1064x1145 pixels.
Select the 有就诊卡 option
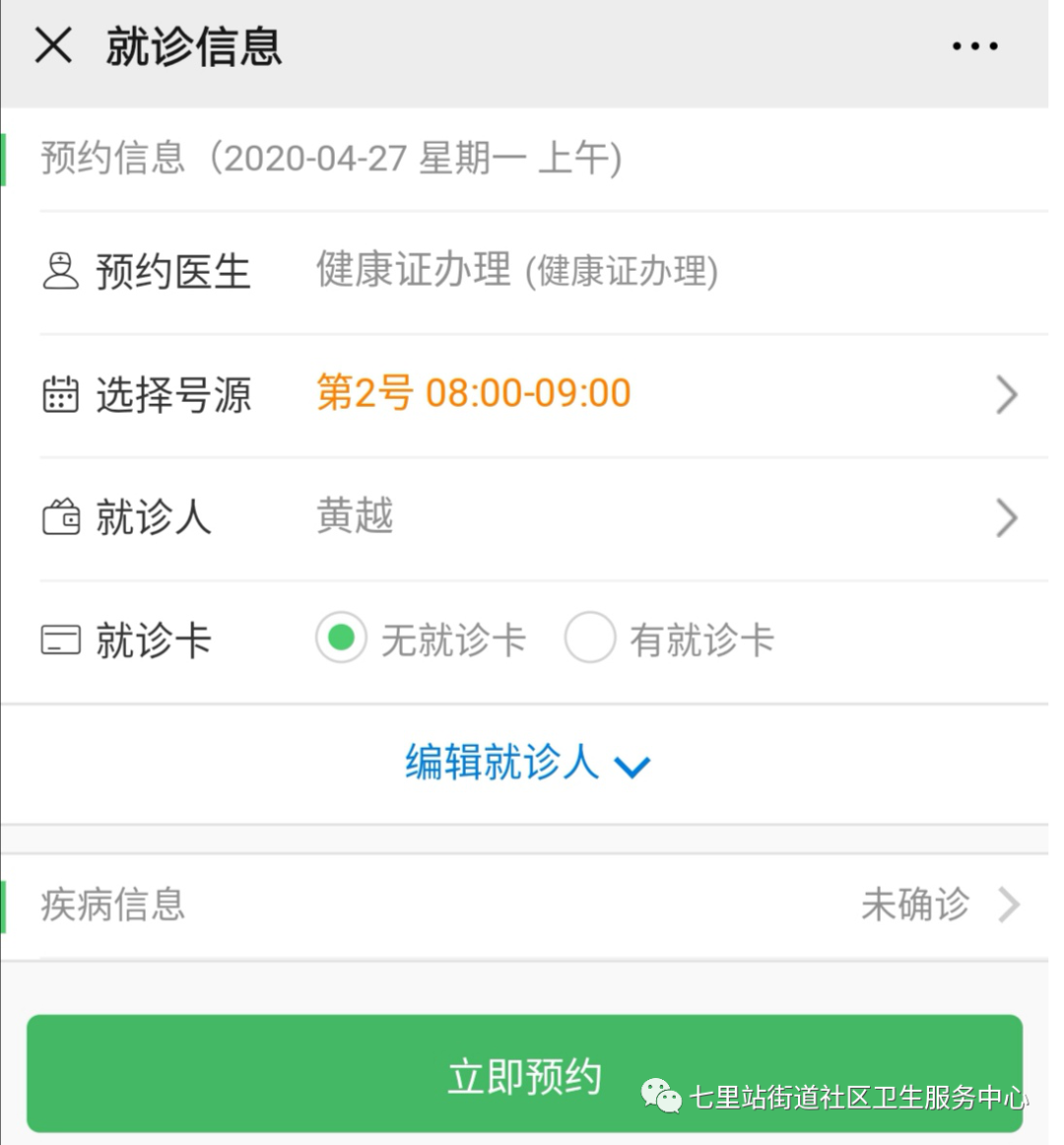(590, 639)
